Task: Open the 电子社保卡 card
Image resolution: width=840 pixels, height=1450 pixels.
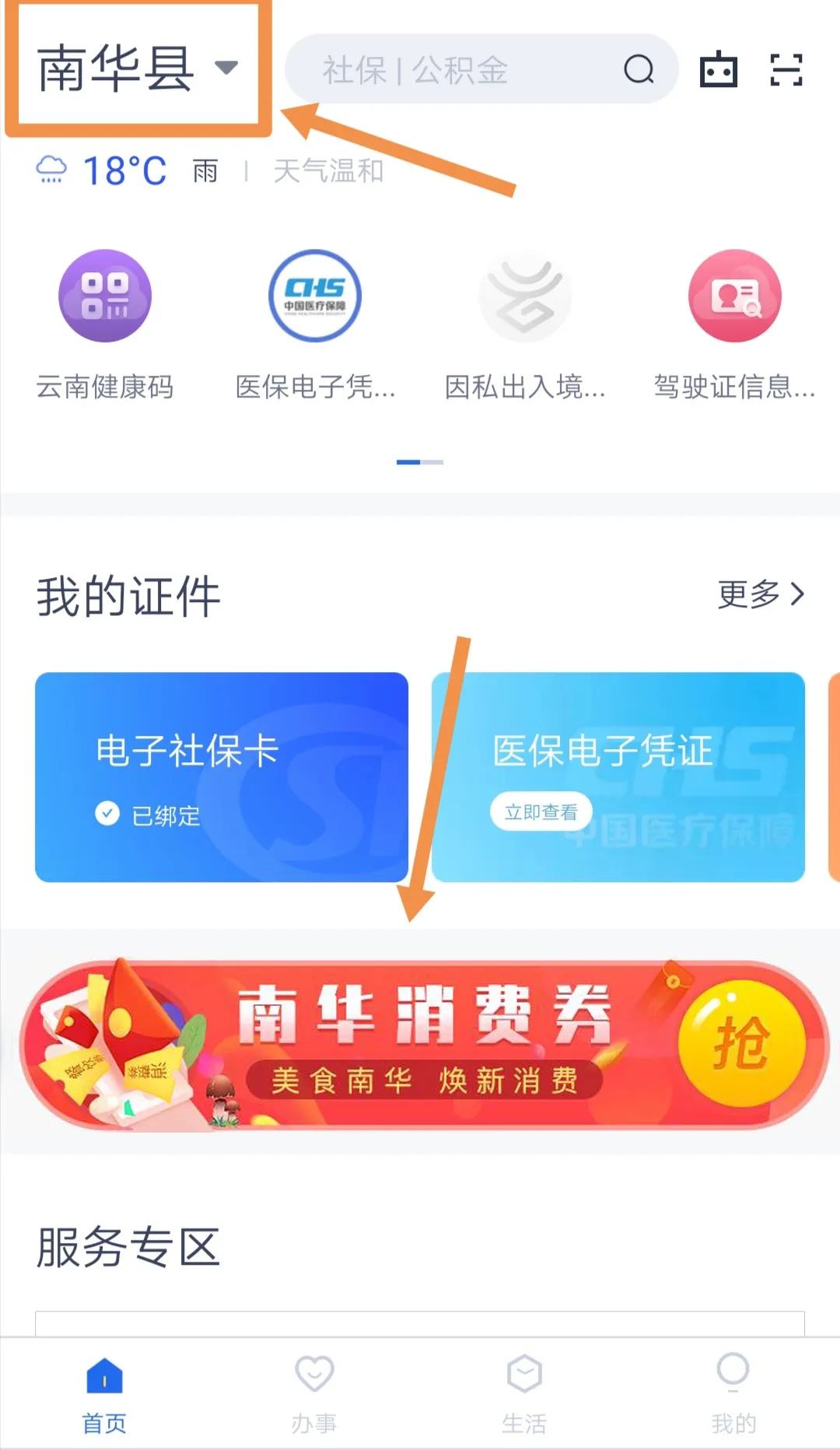Action: pos(222,776)
